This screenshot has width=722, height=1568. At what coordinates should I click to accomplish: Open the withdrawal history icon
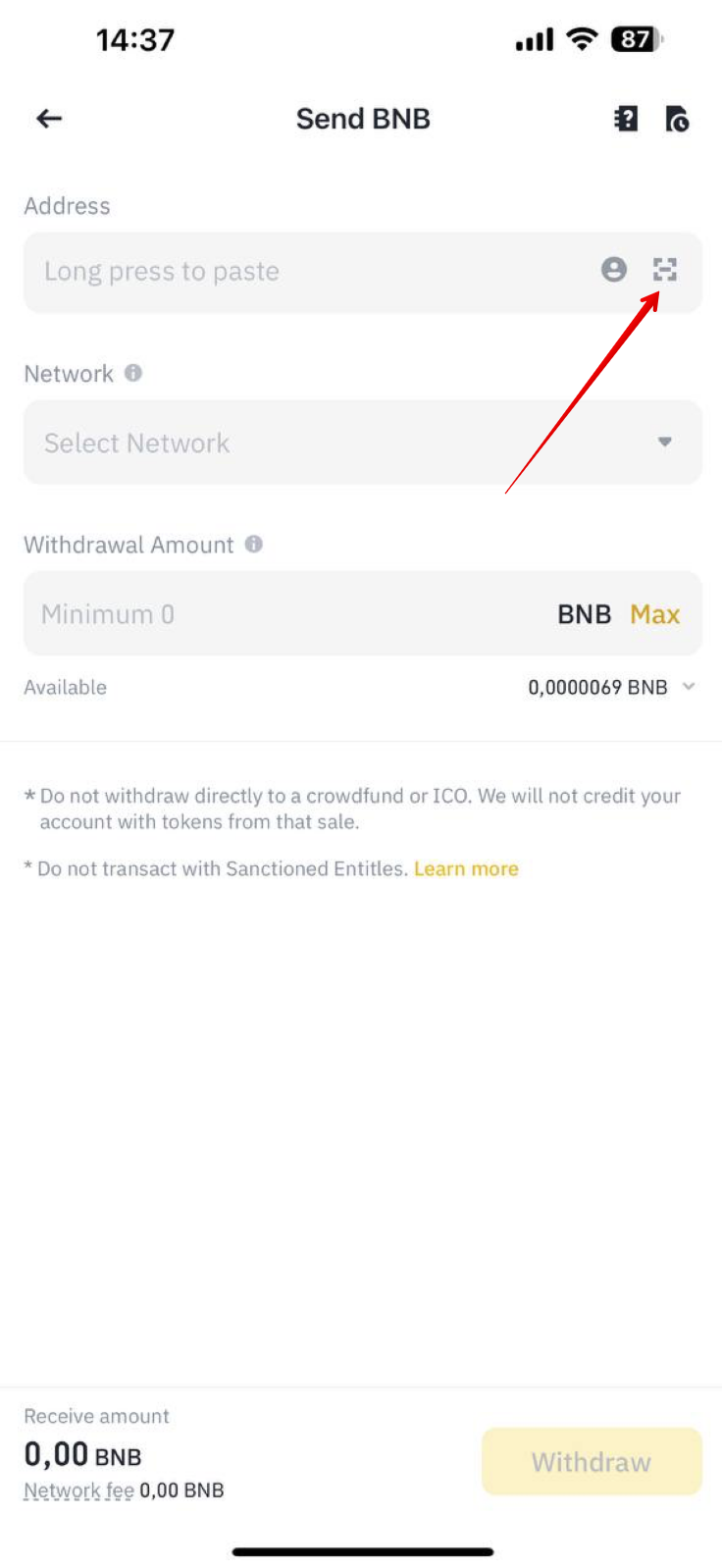(x=677, y=119)
